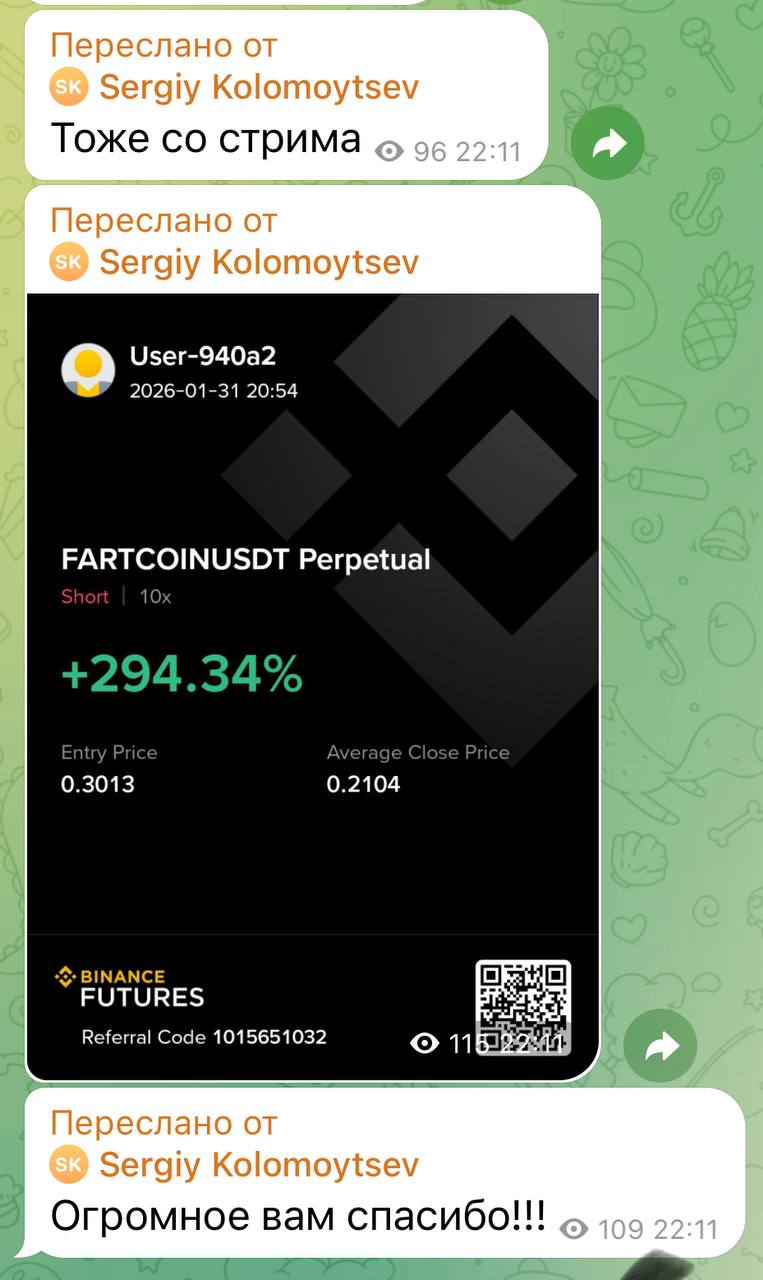The image size is (763, 1280).
Task: Share the "Тоже со стрима" message
Action: (x=608, y=145)
